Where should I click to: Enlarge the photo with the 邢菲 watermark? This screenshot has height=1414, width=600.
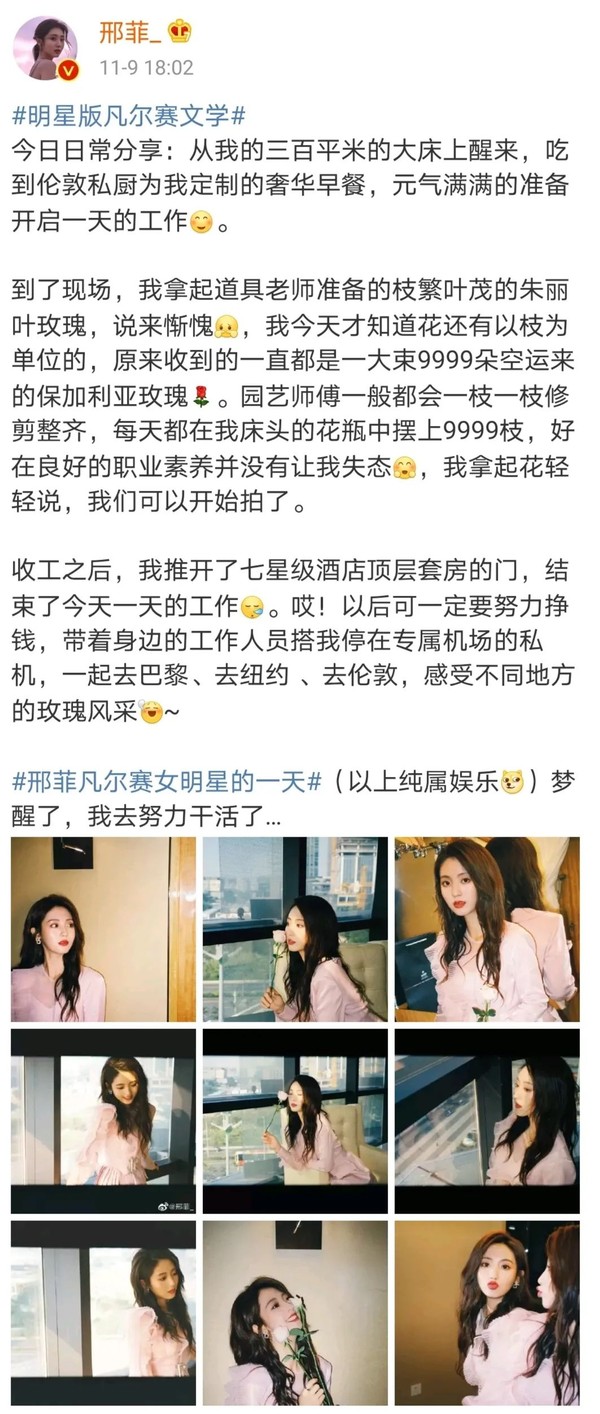click(x=103, y=1120)
